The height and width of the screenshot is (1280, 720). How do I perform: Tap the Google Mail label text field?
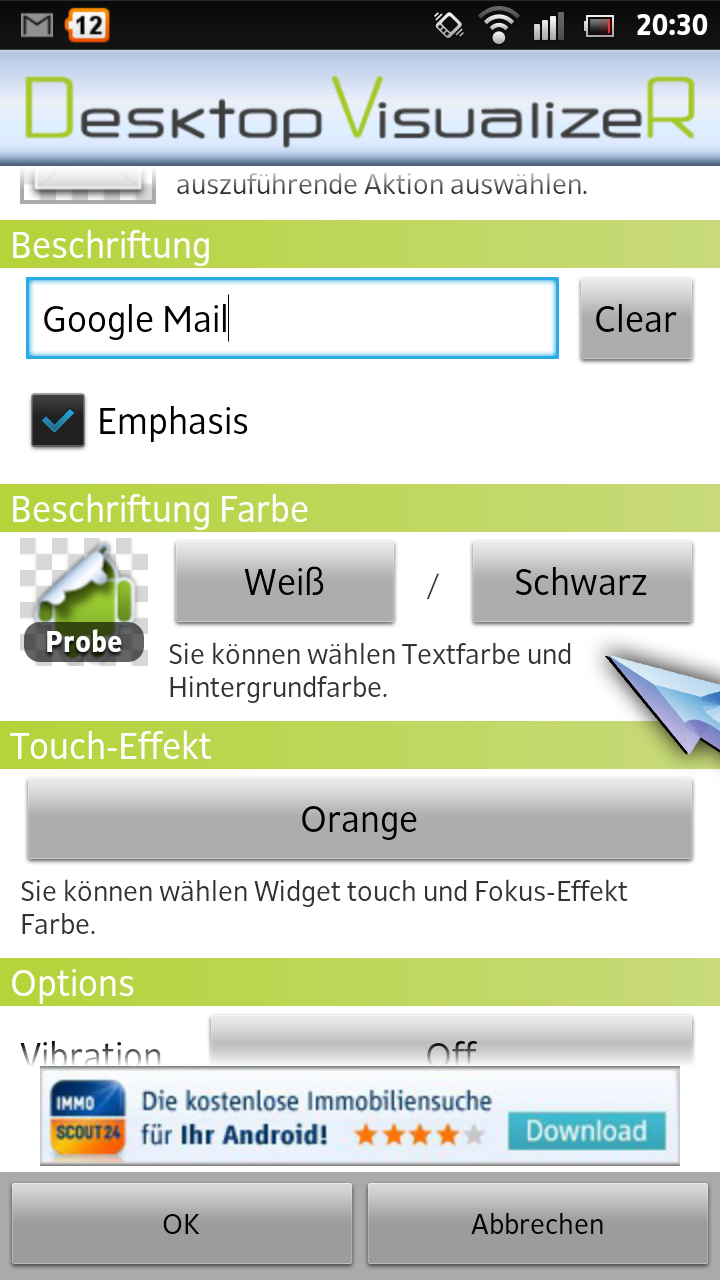tap(292, 319)
